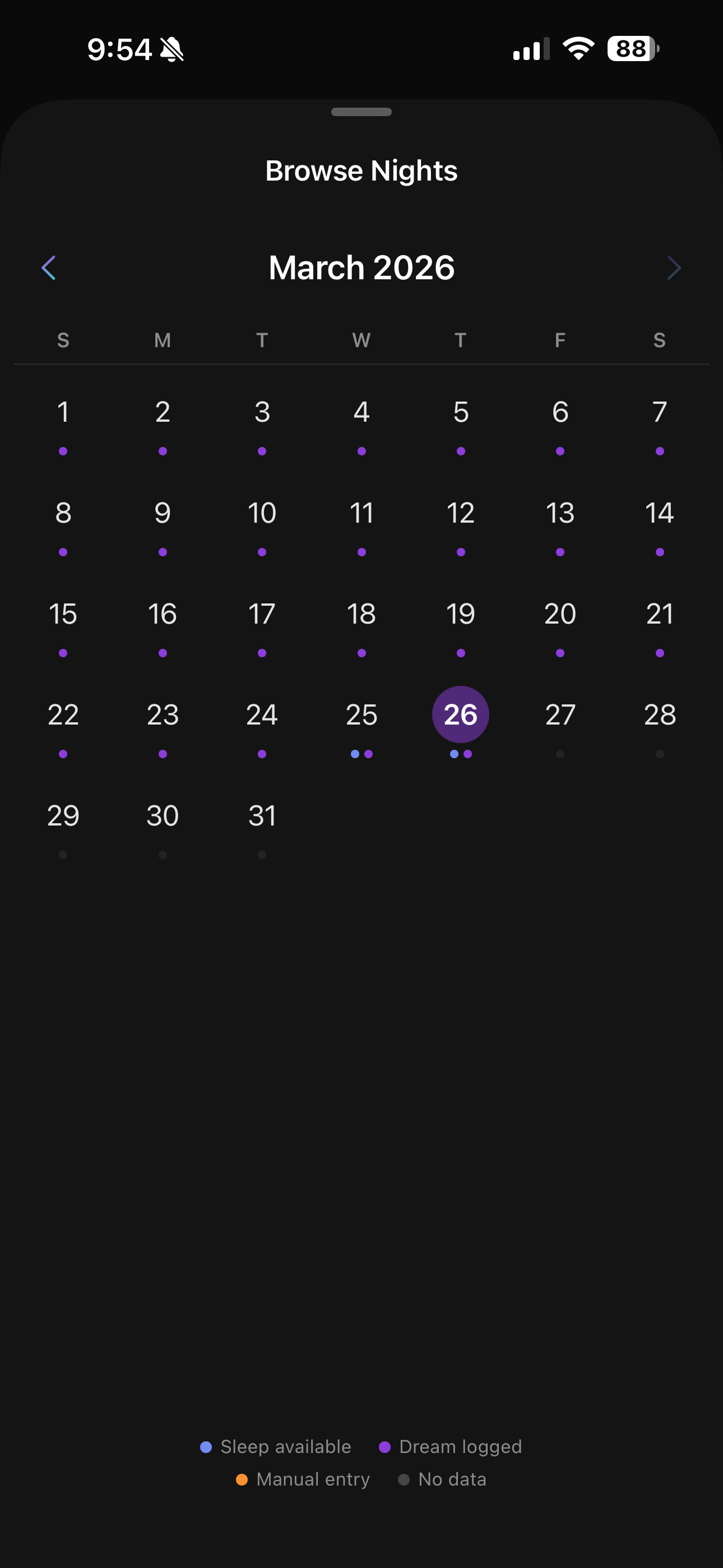The image size is (723, 1568).
Task: Tap the highlighted date 26
Action: [x=461, y=714]
